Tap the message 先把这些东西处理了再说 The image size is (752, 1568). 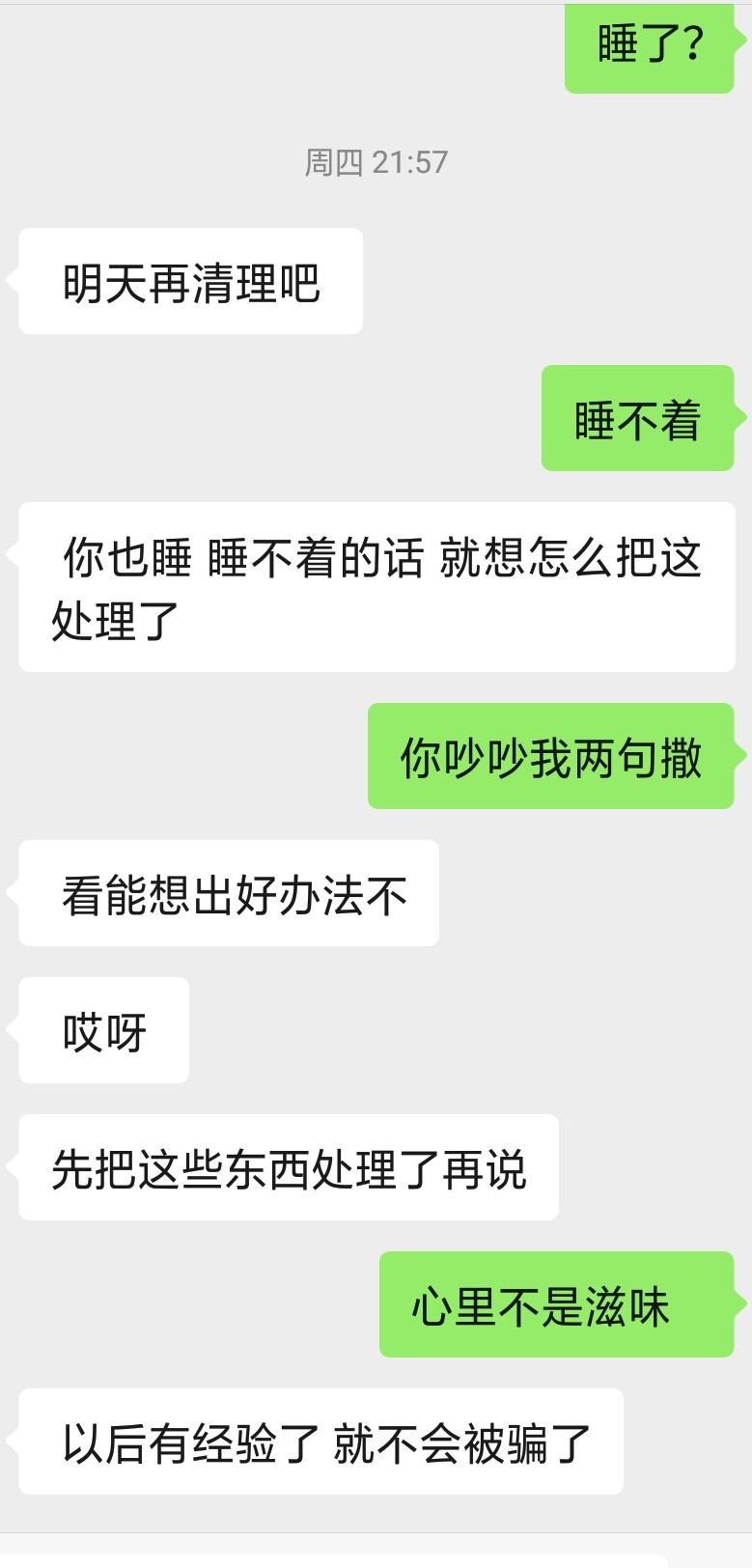287,1167
